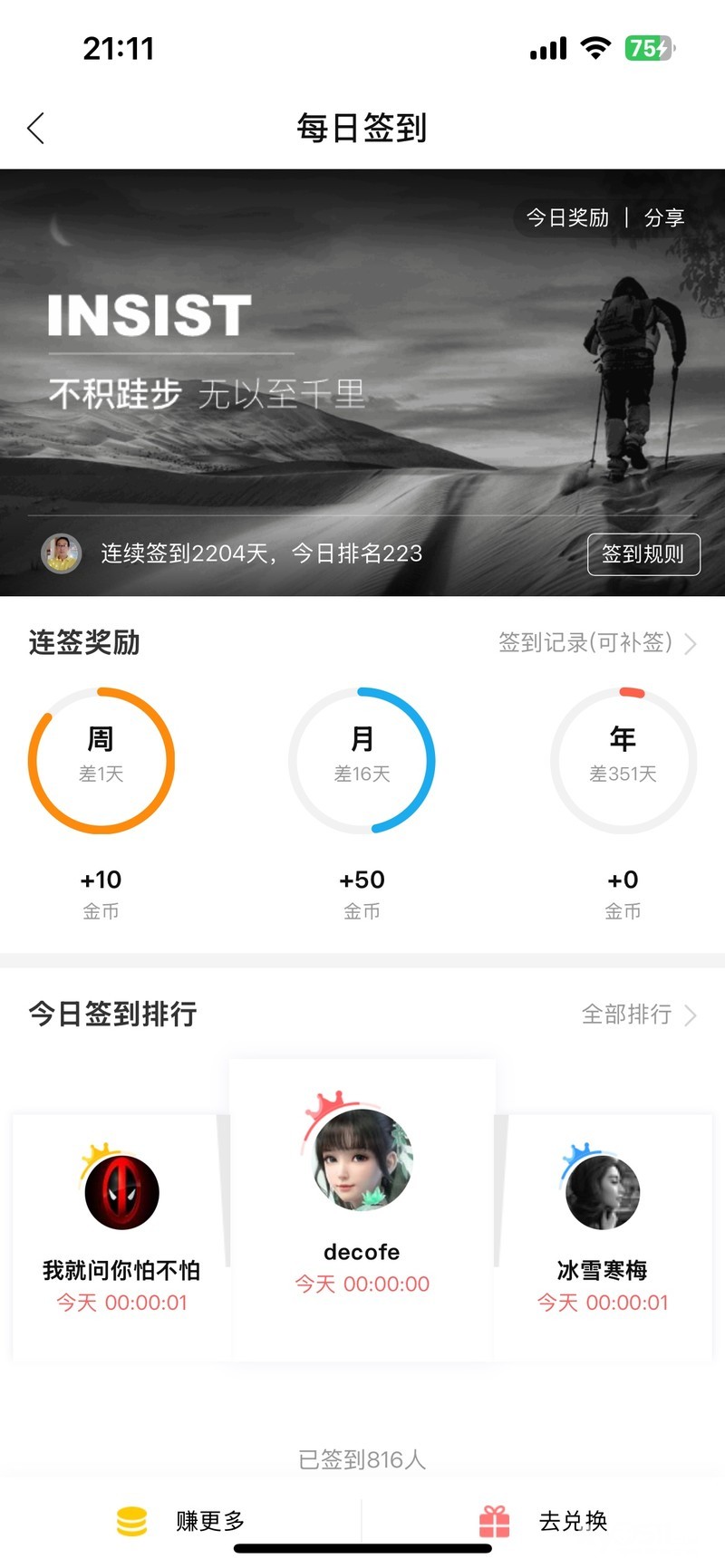The height and width of the screenshot is (1568, 725).
Task: View 今日奖励 on the banner
Action: [567, 217]
